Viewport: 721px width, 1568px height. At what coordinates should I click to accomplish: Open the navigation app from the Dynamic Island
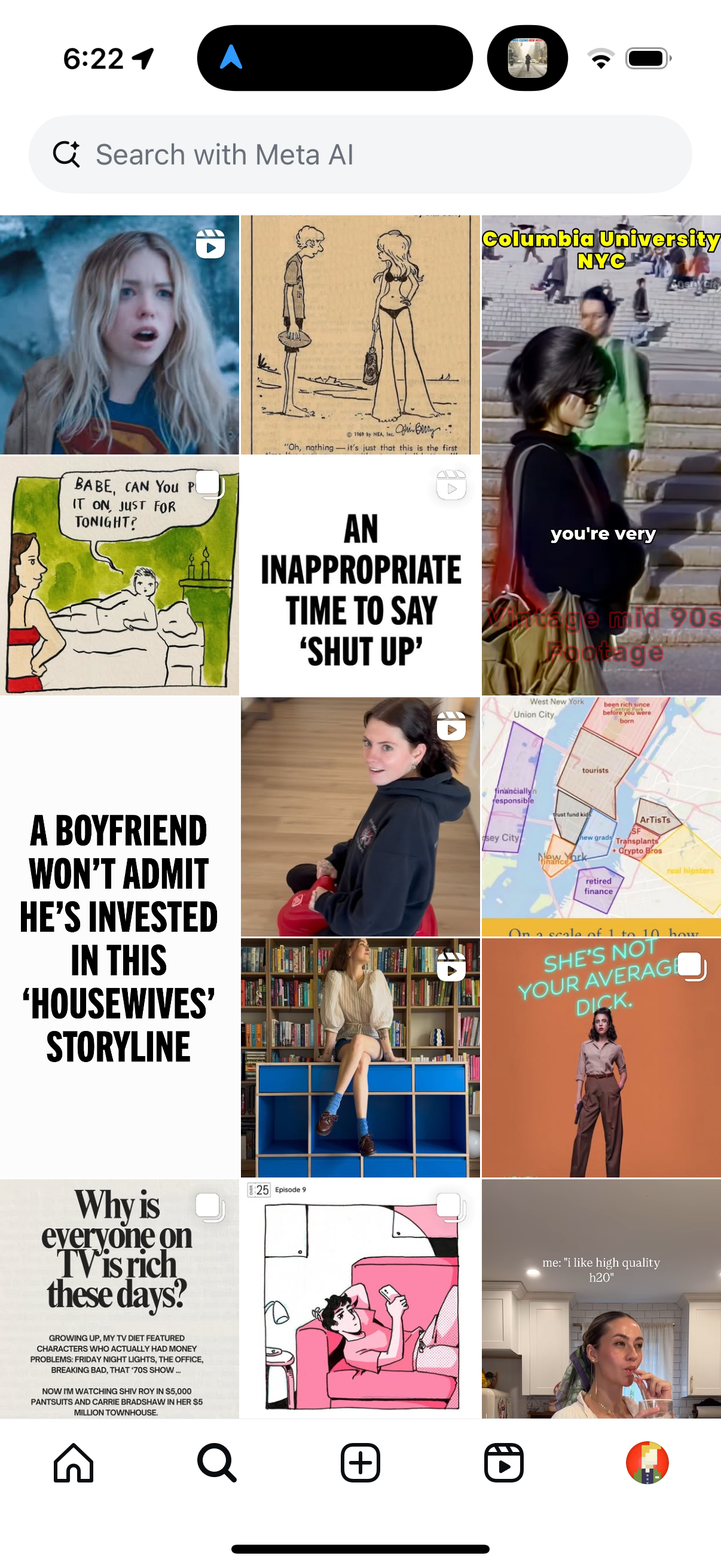[x=335, y=59]
